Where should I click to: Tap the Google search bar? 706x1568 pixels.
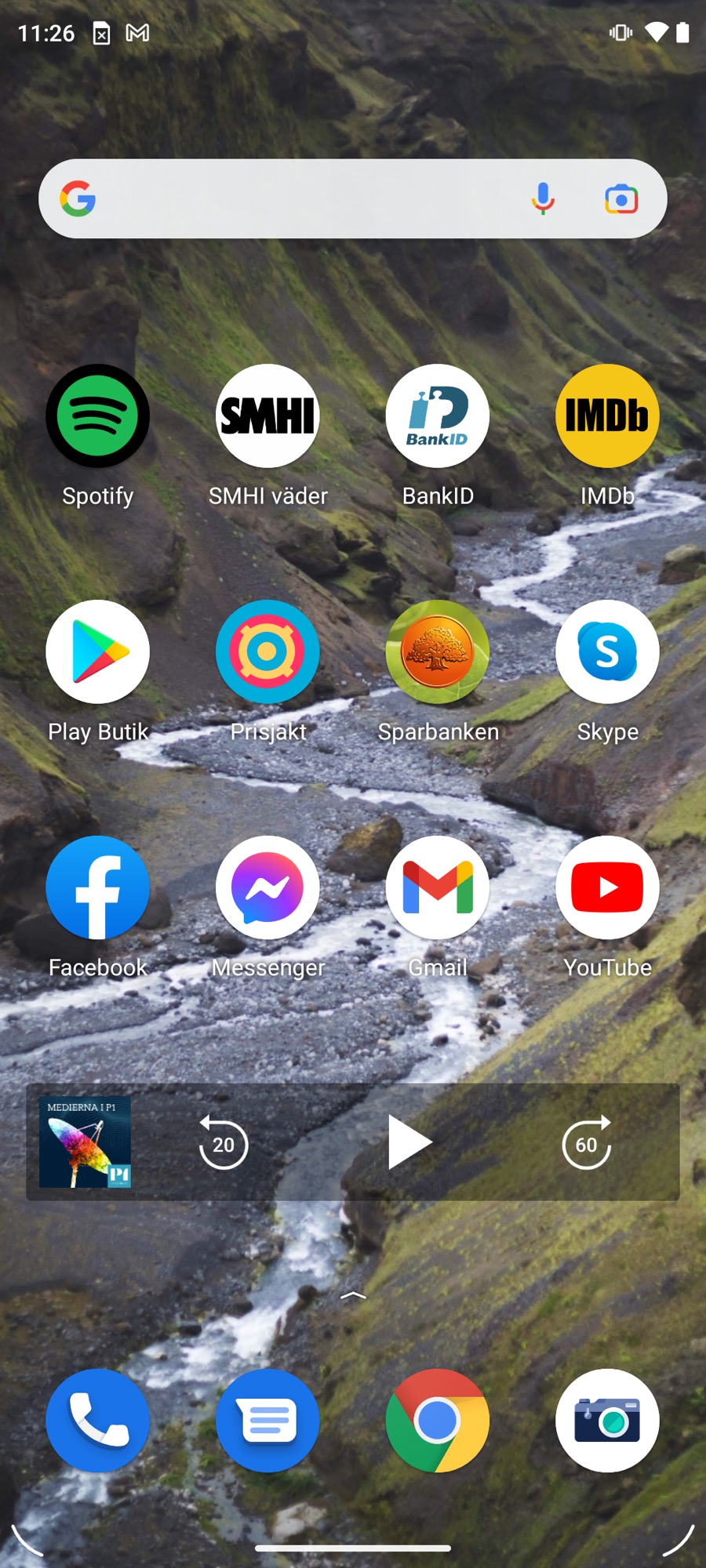(x=298, y=199)
